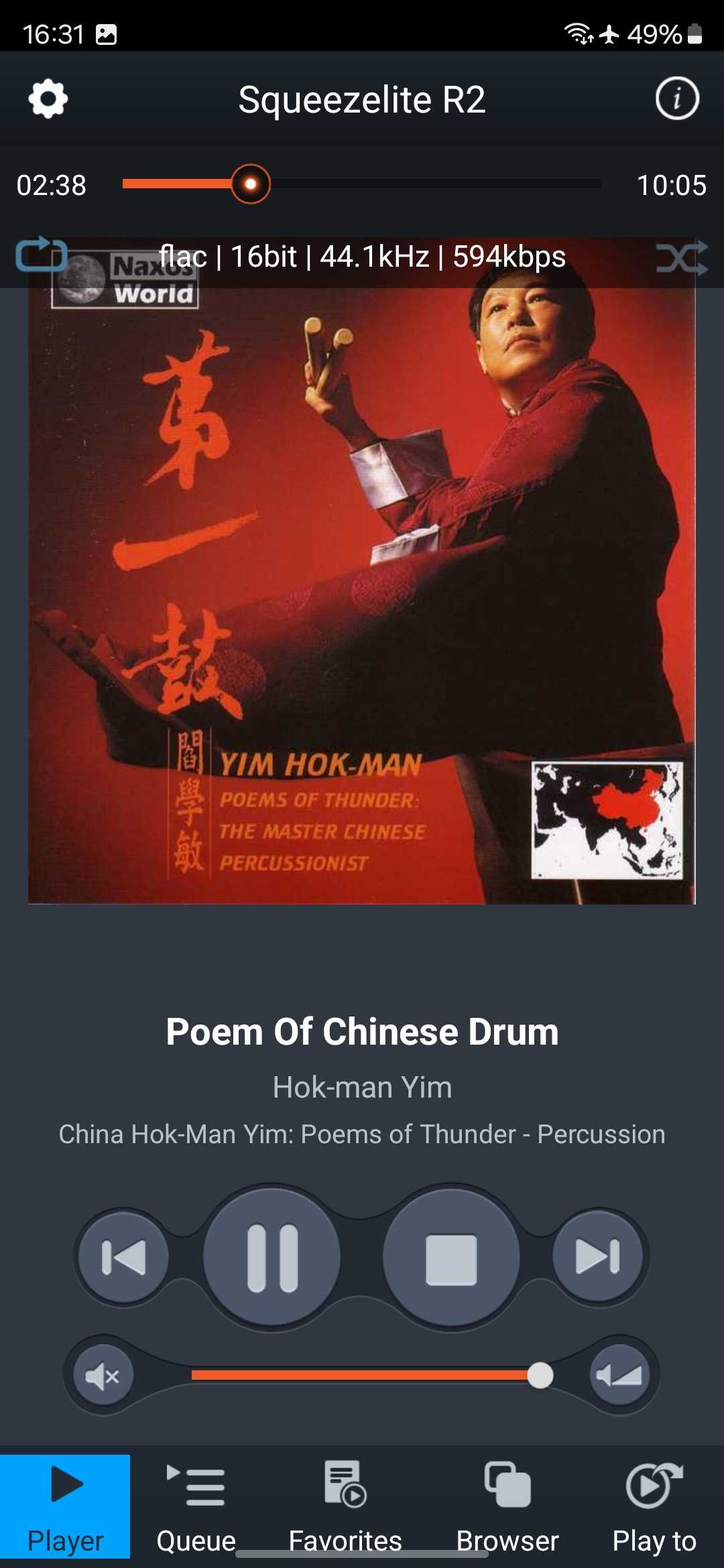Skip to the previous track
Viewport: 724px width, 1568px height.
(x=123, y=1257)
